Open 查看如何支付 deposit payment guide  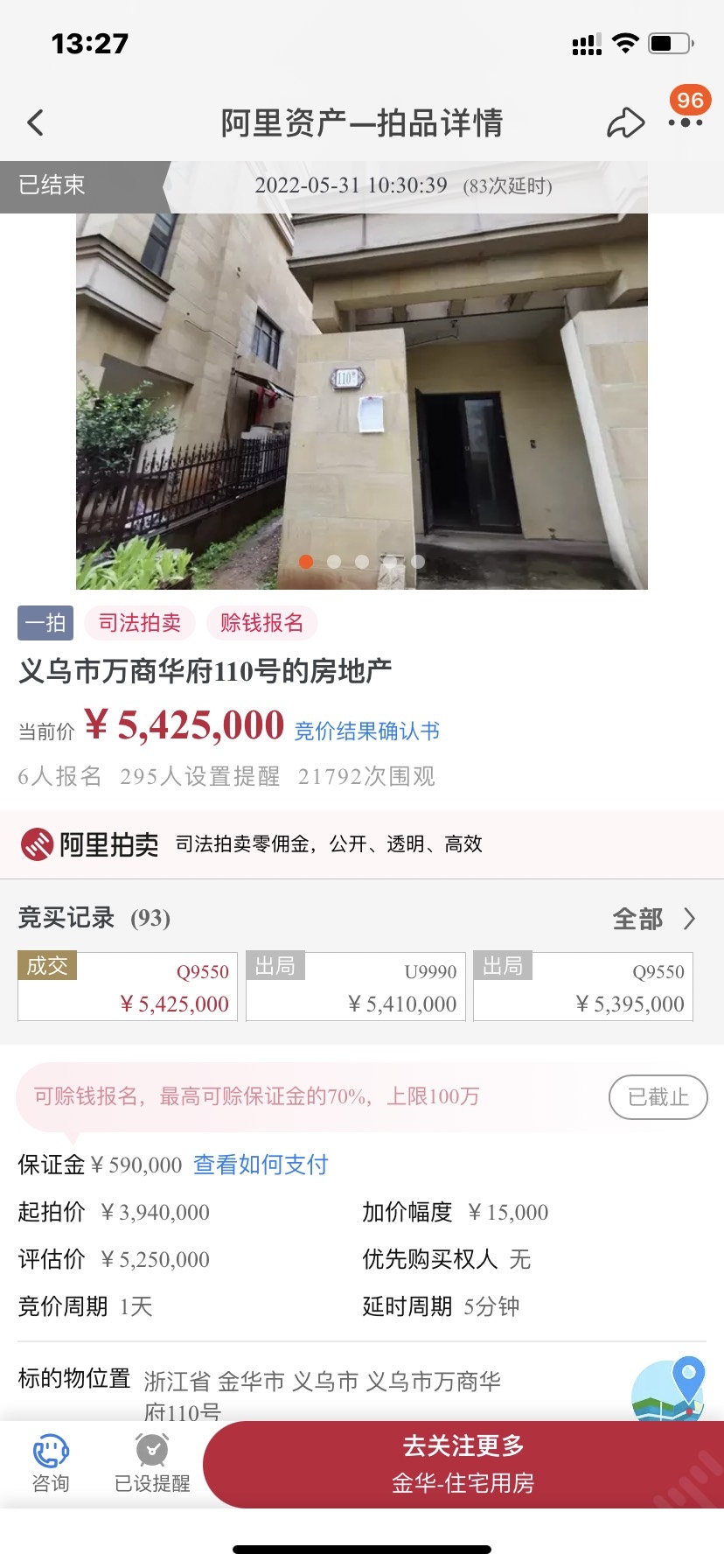point(261,1165)
